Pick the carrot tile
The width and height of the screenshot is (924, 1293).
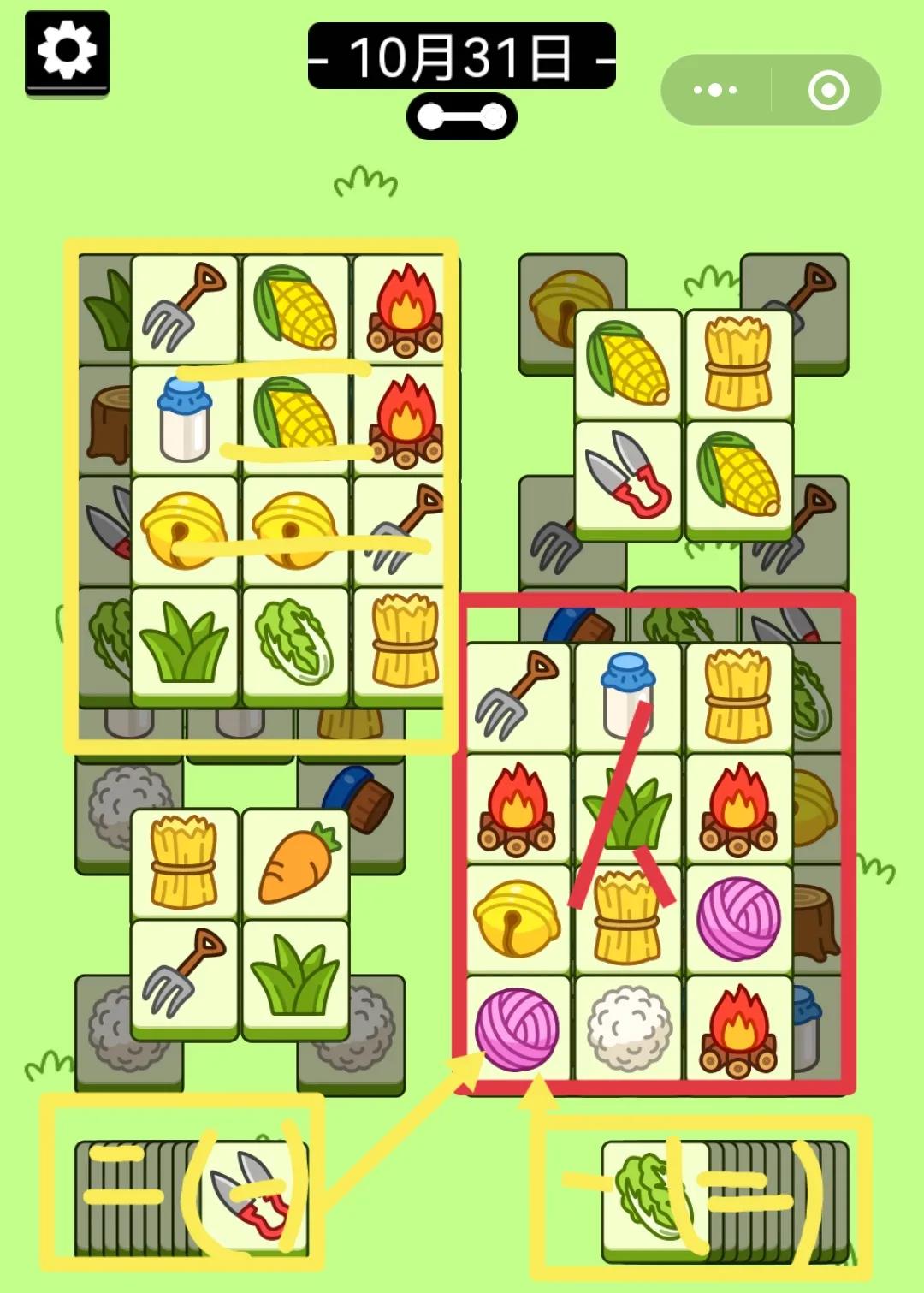point(295,863)
